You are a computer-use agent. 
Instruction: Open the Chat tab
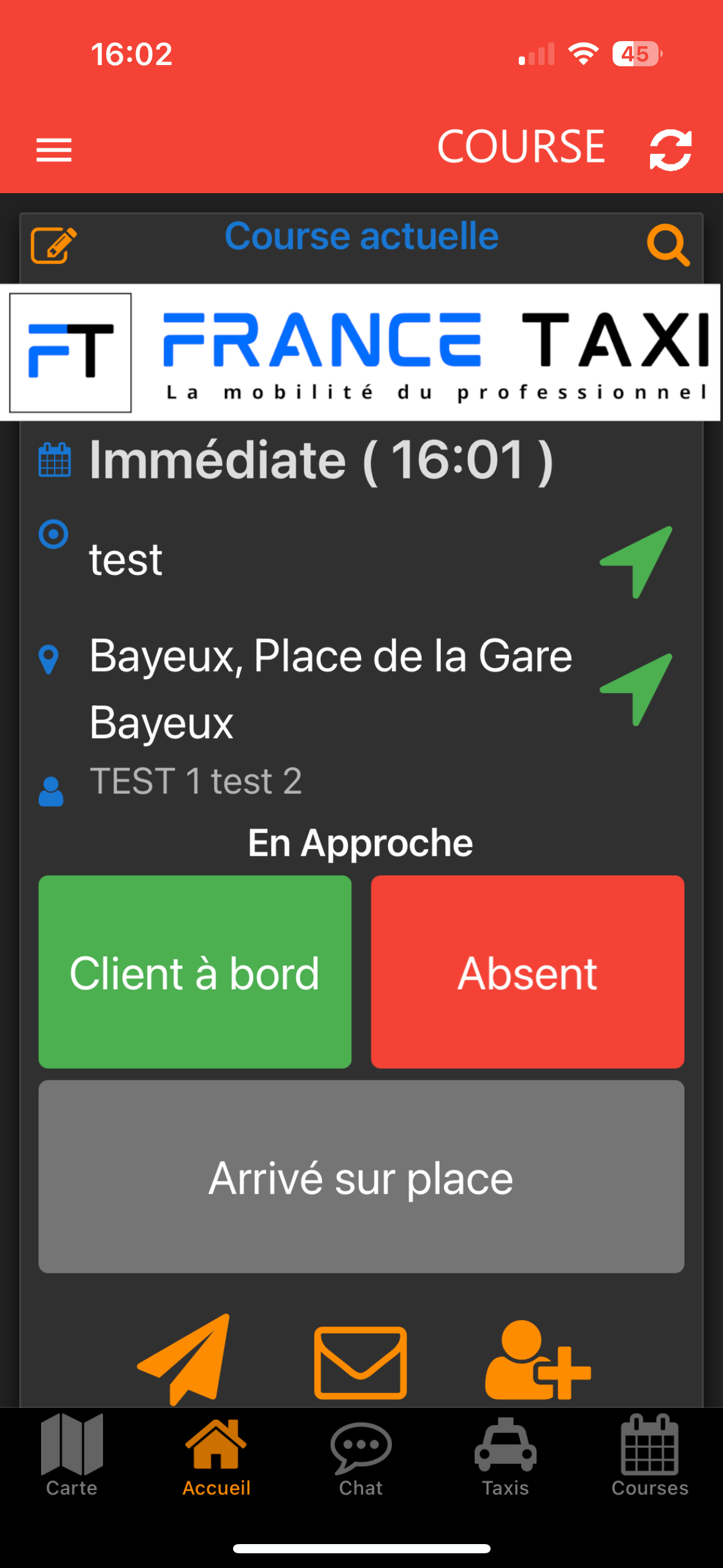(x=361, y=1455)
